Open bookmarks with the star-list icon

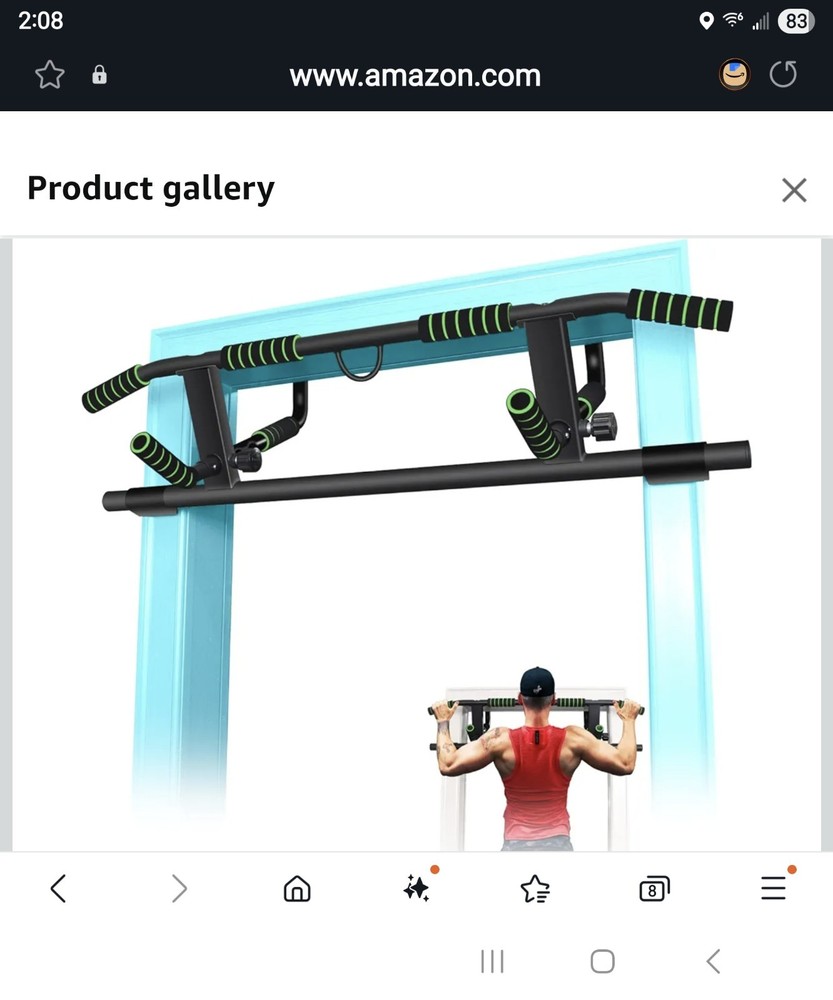[535, 888]
